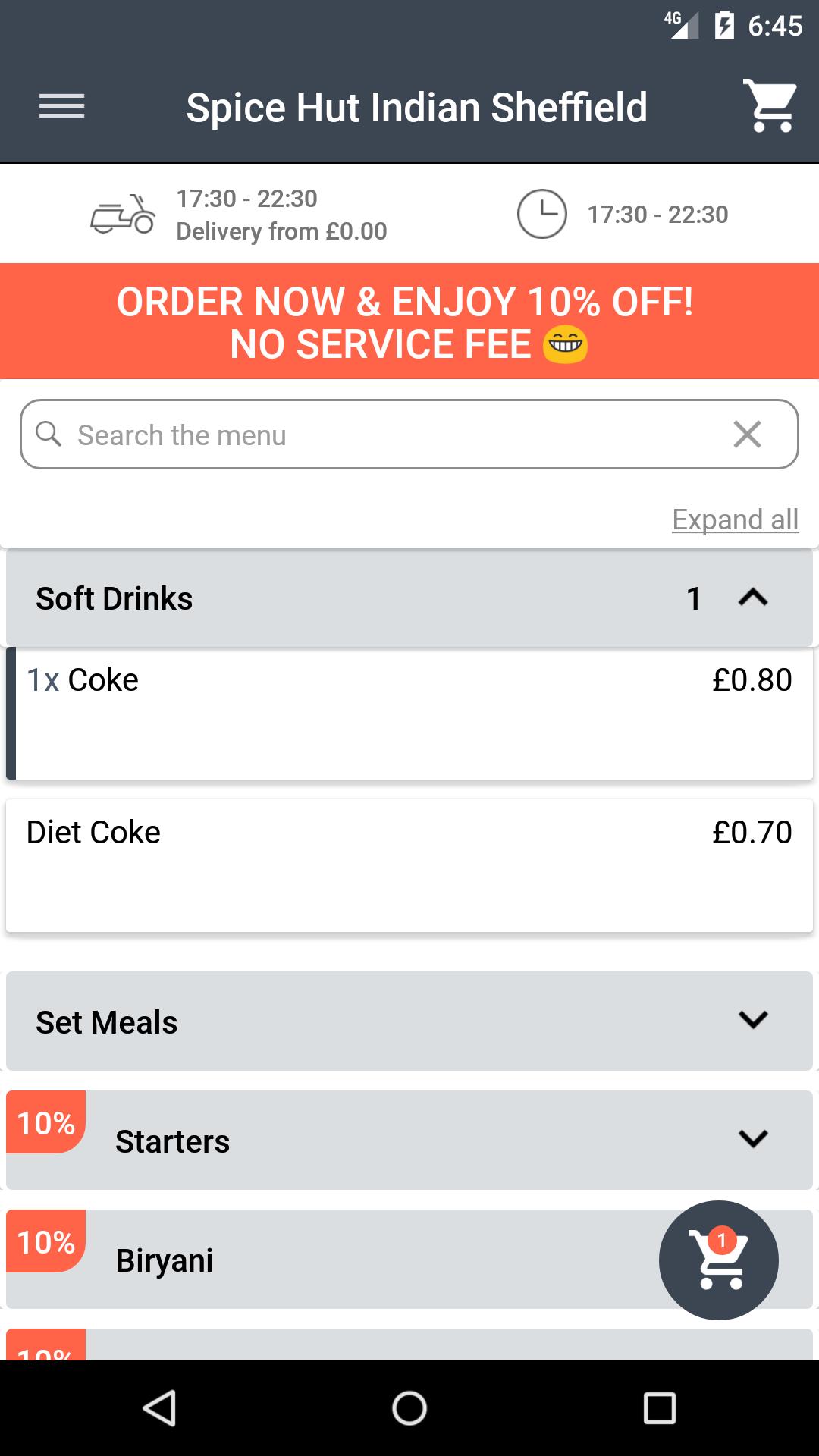Go back using system navigation
Image resolution: width=819 pixels, height=1456 pixels.
tap(159, 1408)
